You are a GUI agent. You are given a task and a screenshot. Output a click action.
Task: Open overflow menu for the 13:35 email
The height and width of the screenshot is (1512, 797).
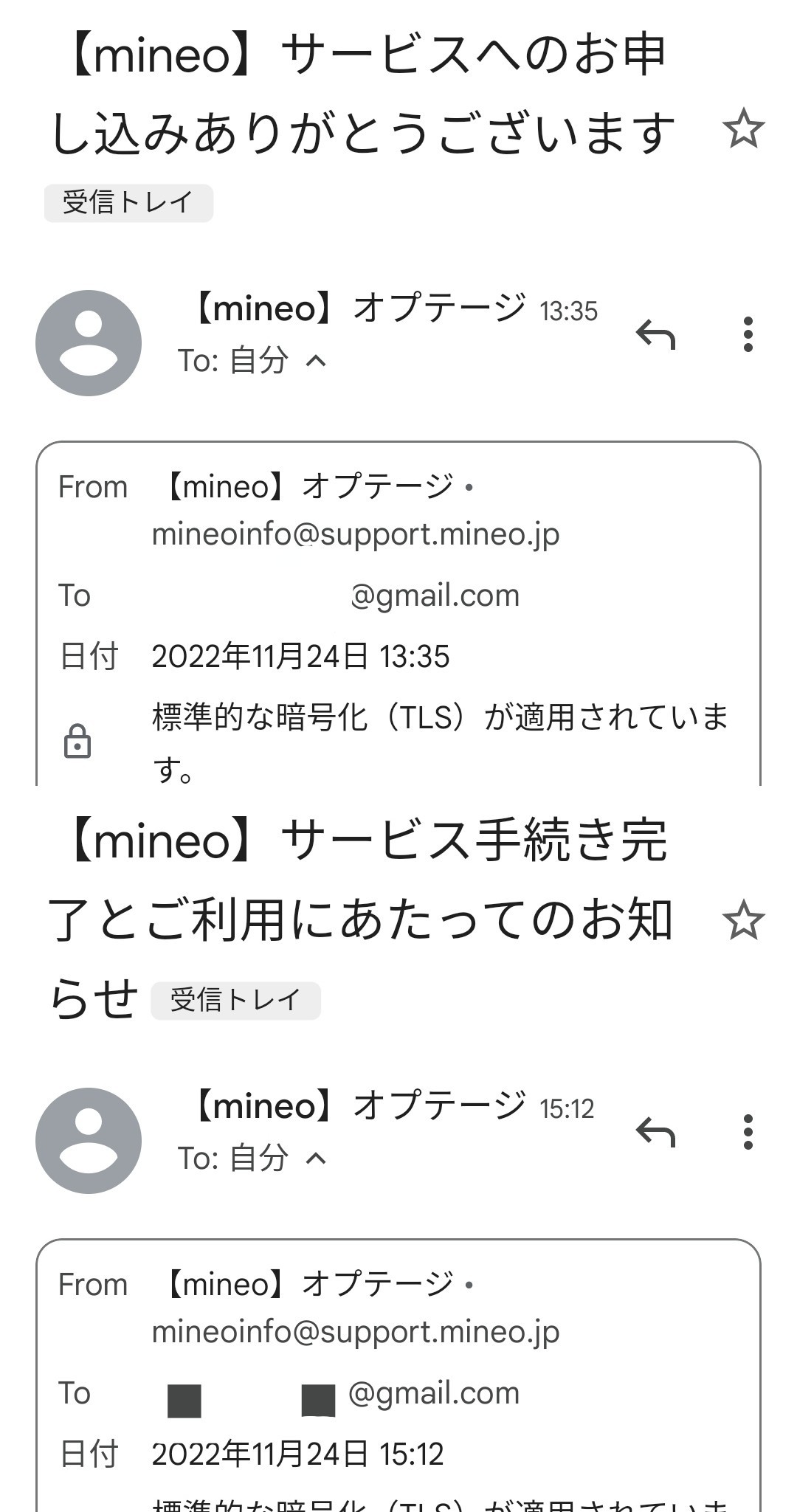(x=748, y=334)
